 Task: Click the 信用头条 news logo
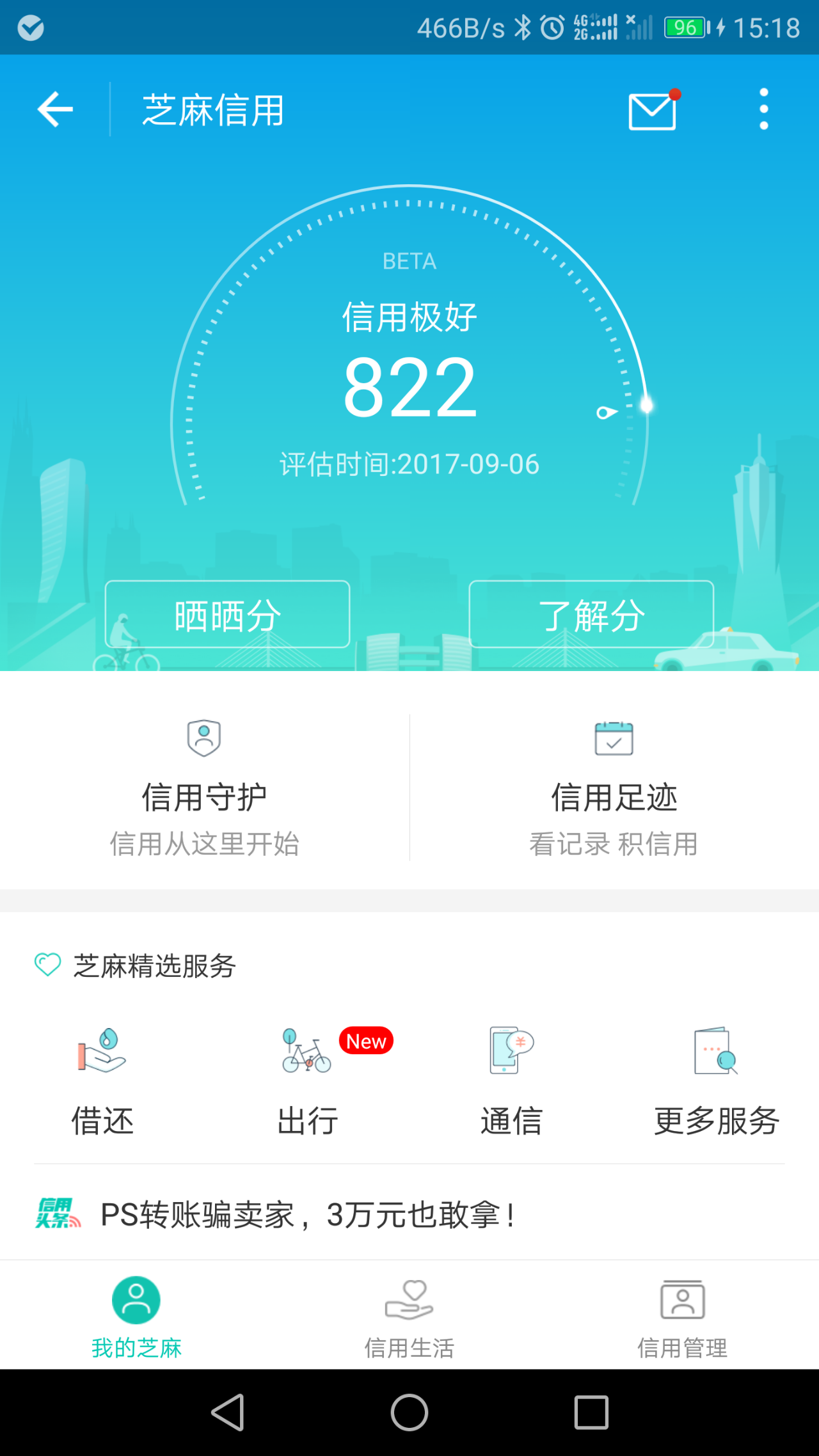(x=56, y=1215)
